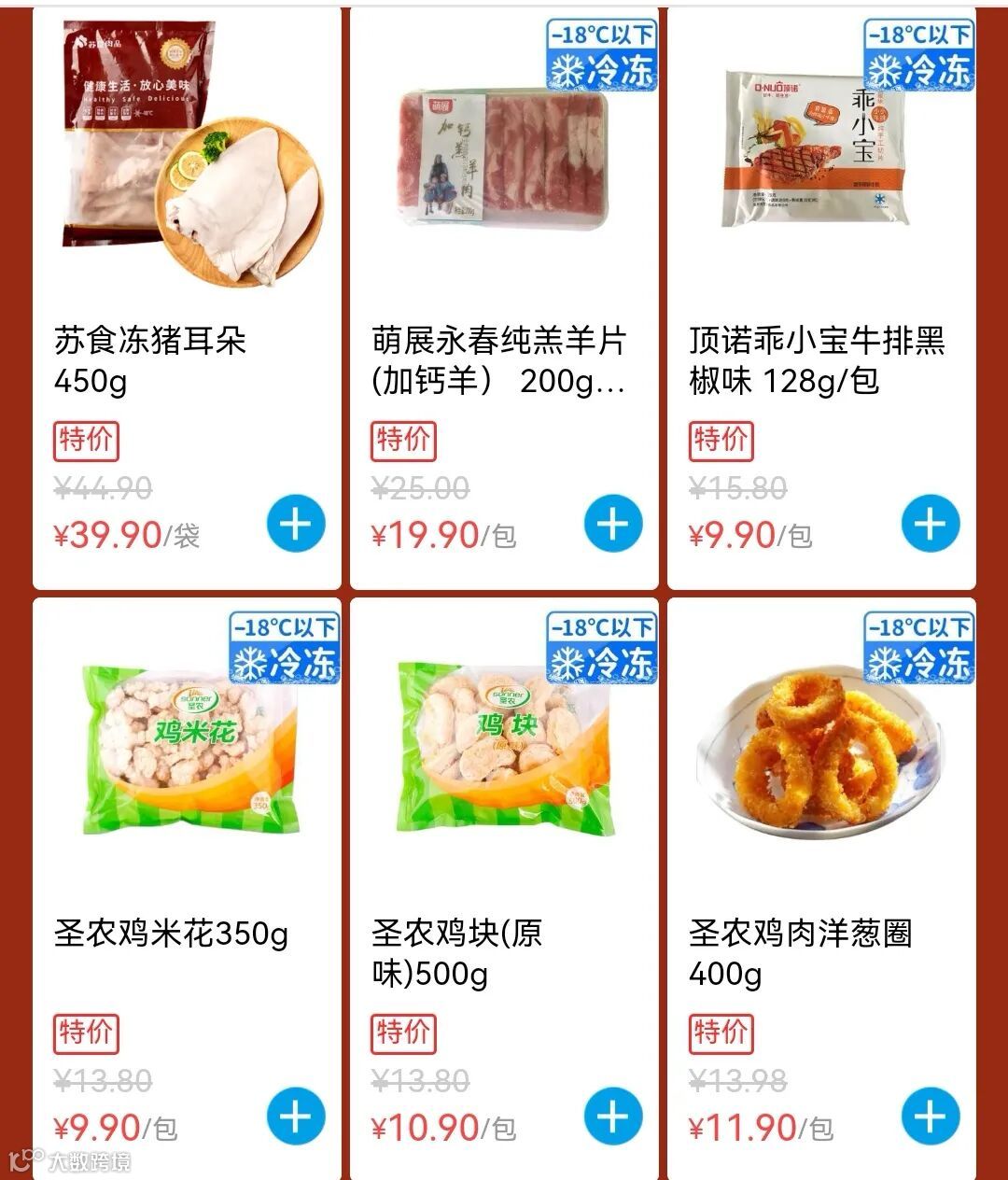This screenshot has height=1180, width=1008.
Task: Add 顶诺乖小宝牛排黑椒味 to cart
Action: click(x=931, y=525)
